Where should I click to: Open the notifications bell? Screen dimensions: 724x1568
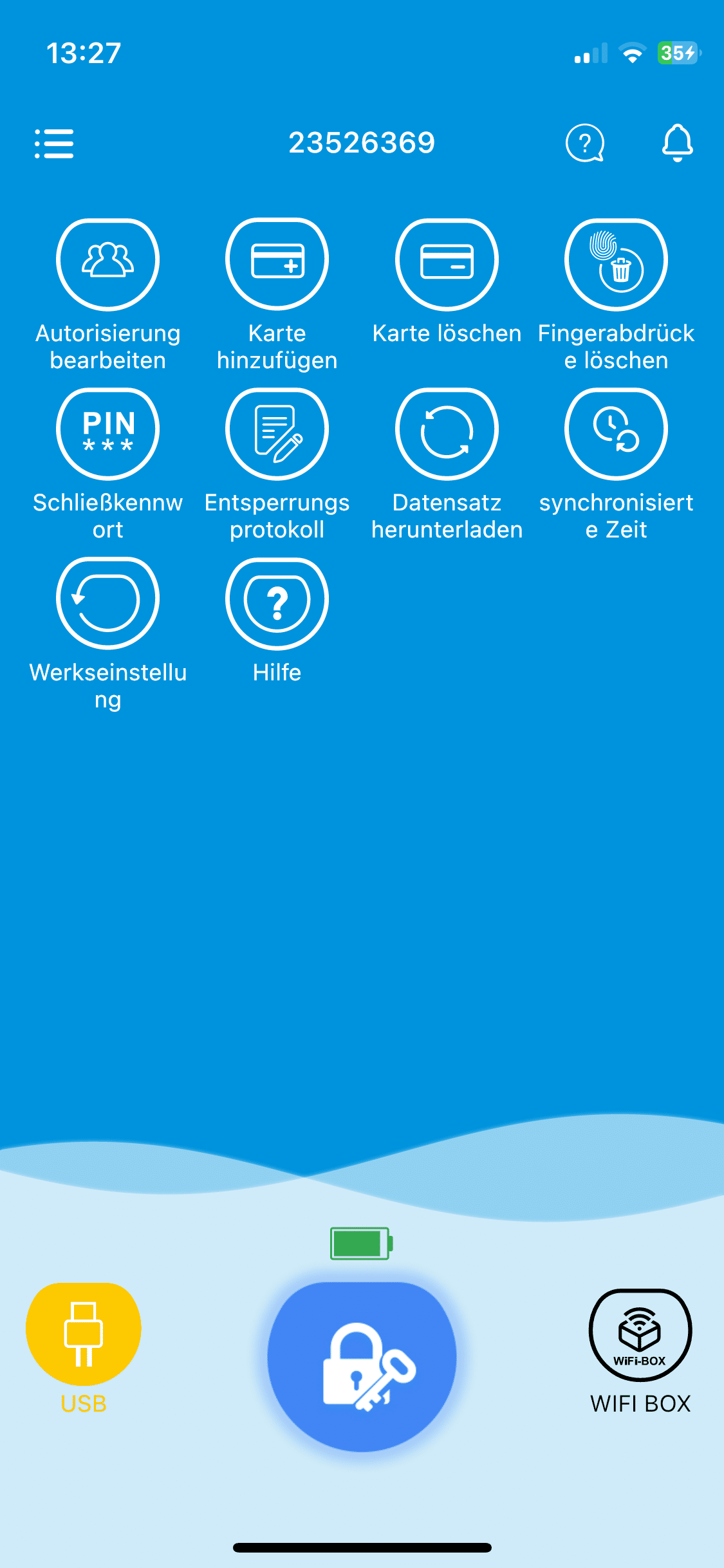click(677, 143)
